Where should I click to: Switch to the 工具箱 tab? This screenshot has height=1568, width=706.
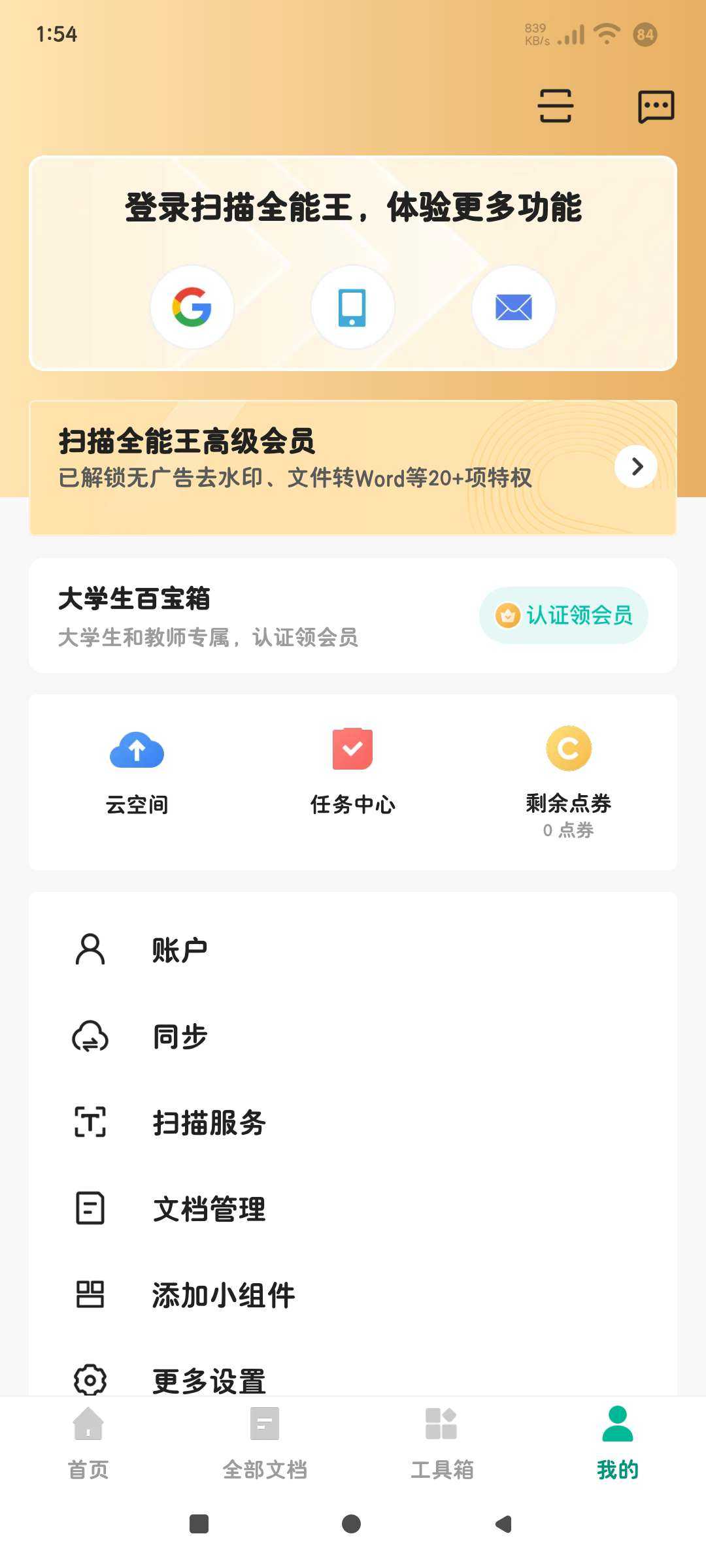tap(441, 1441)
